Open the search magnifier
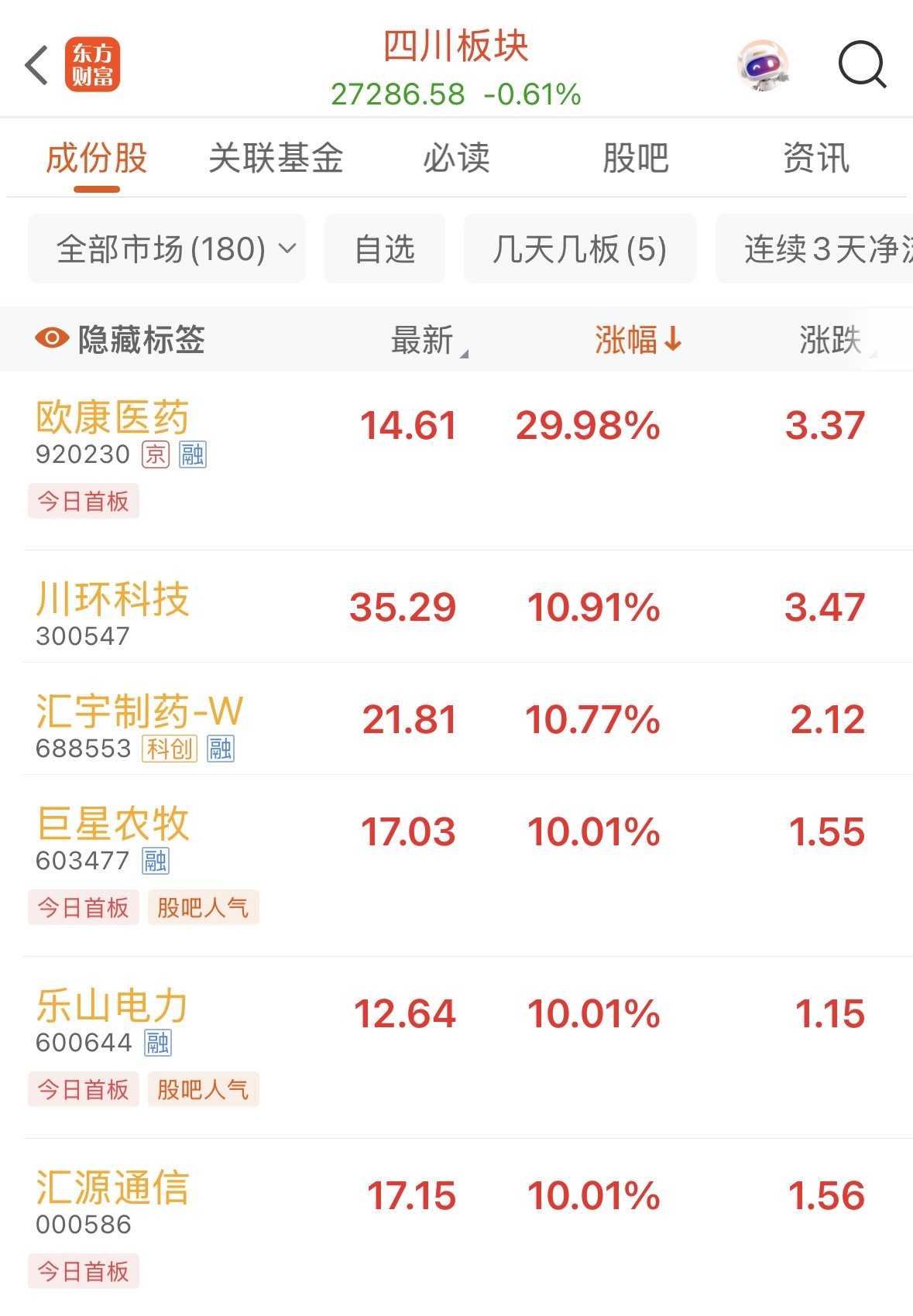 (x=862, y=65)
